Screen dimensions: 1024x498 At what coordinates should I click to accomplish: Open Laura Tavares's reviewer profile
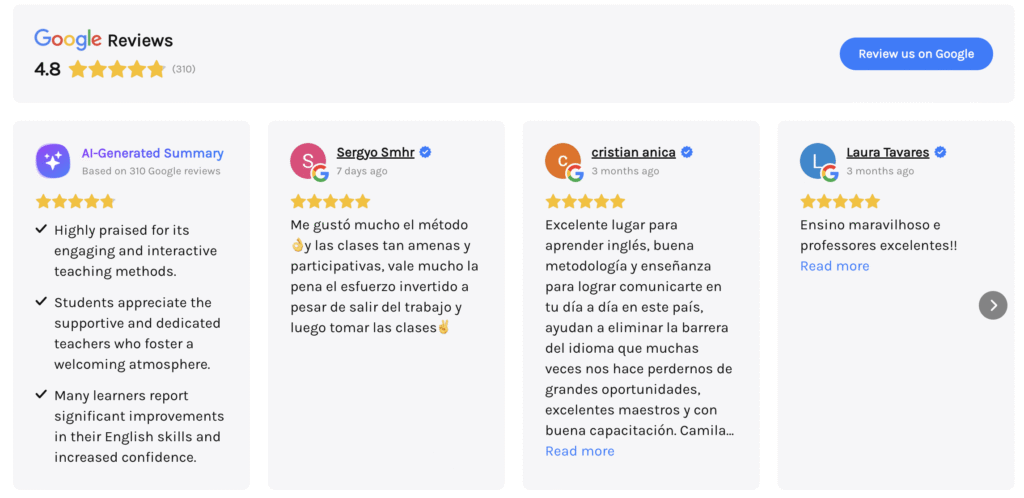pyautogui.click(x=887, y=153)
